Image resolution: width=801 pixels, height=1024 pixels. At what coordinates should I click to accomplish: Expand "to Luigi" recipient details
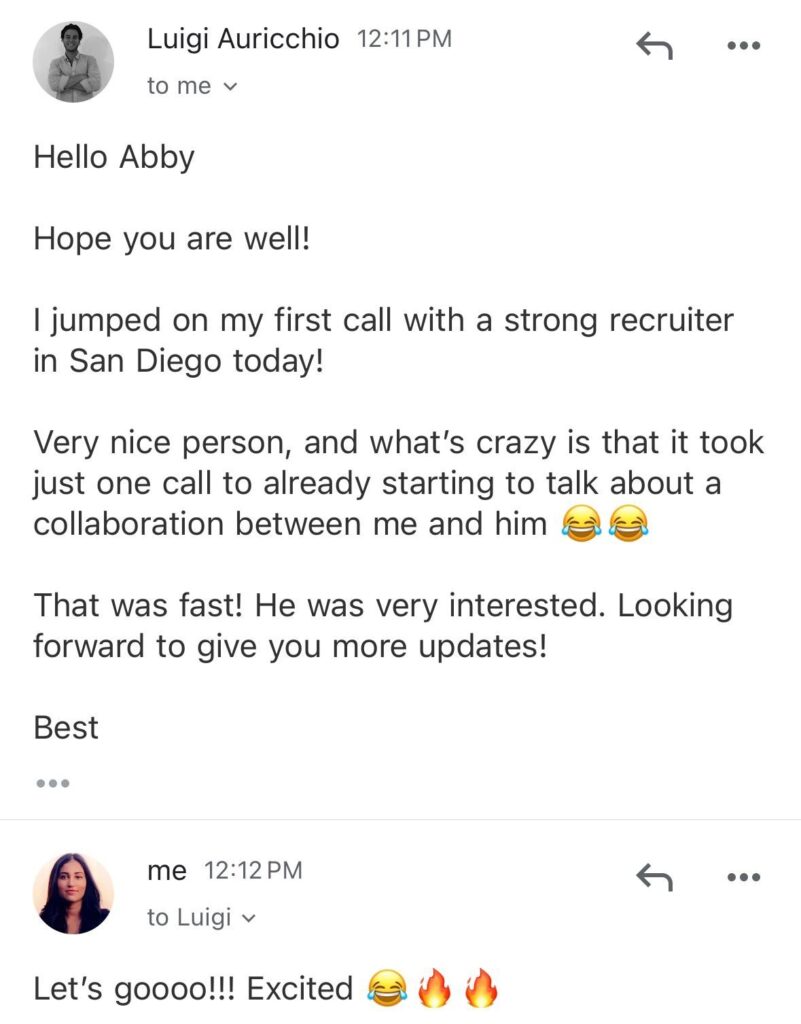[x=249, y=918]
